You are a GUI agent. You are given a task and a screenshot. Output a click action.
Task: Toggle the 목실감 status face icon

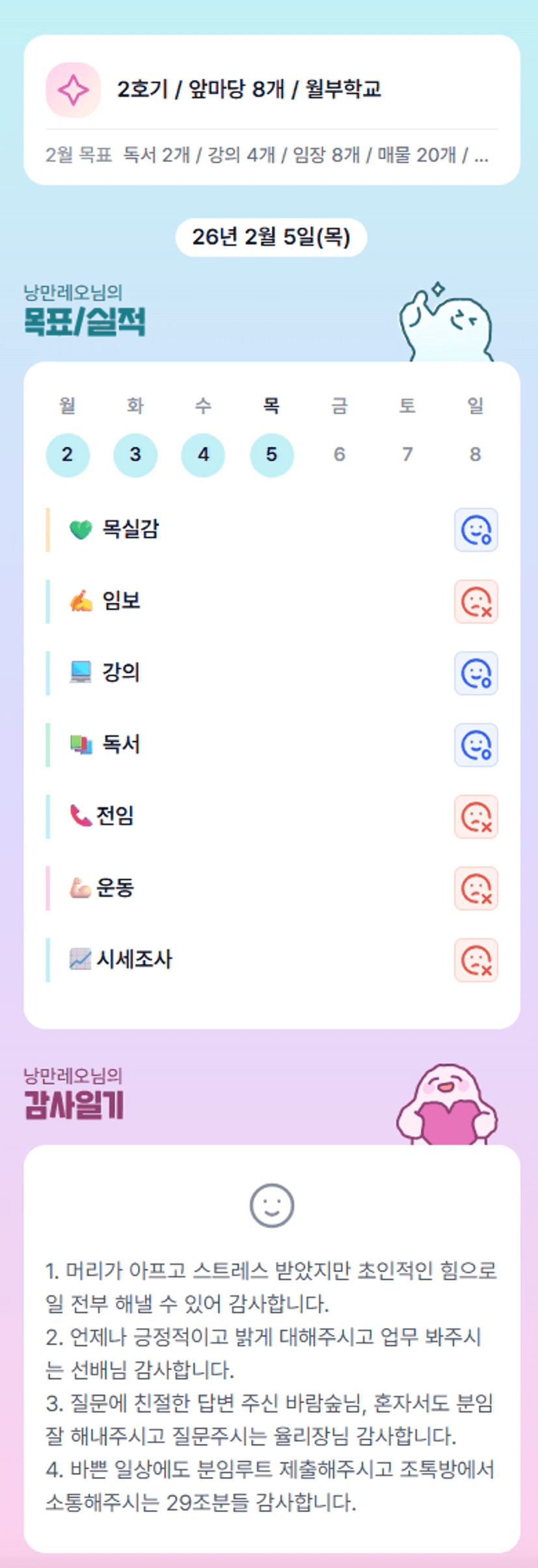click(x=476, y=530)
